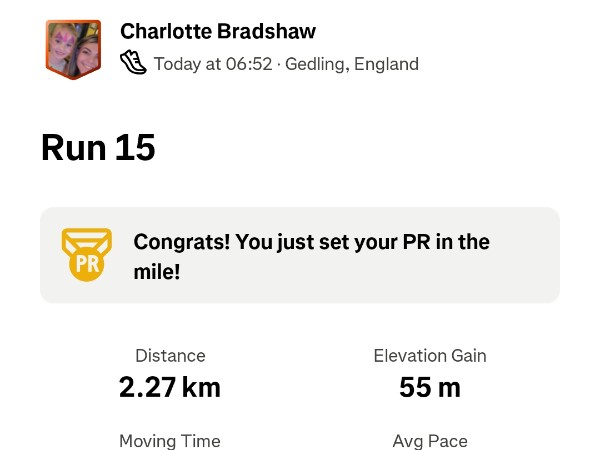Open Charlotte Bradshaw's profile photo

click(x=73, y=49)
